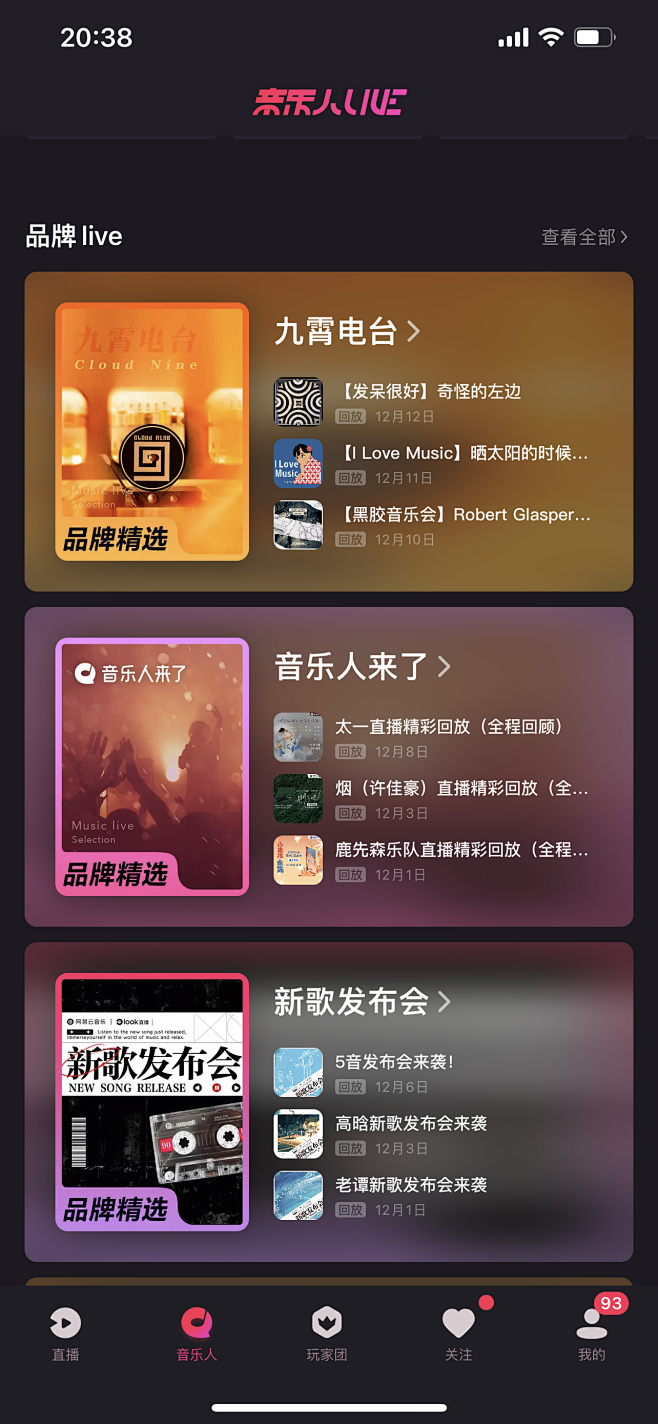The image size is (658, 1424).
Task: Open 高晗新歌发布会来袭 replay
Action: click(410, 1124)
